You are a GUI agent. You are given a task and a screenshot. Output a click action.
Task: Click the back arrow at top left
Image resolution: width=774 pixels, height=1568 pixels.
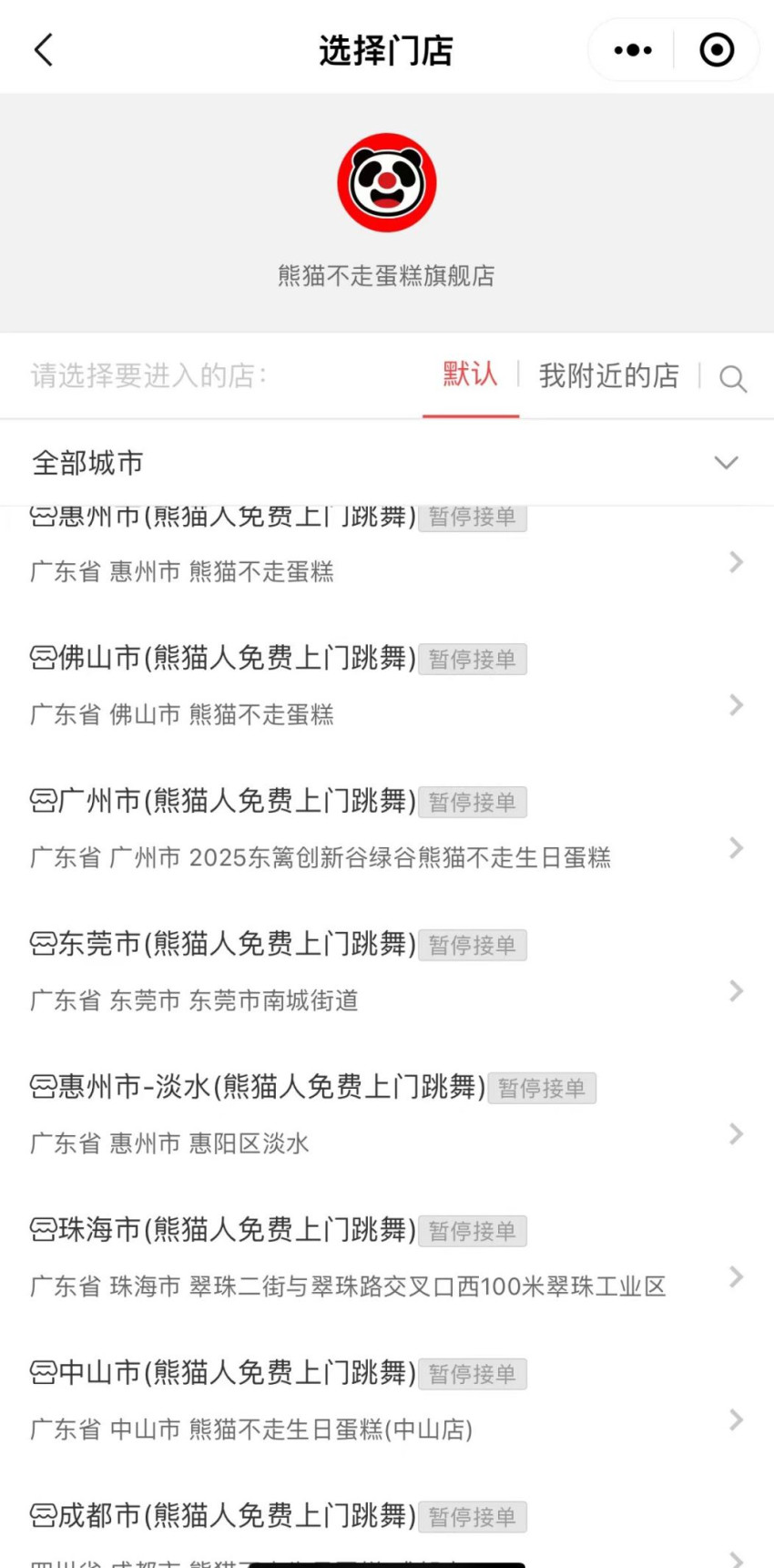pyautogui.click(x=43, y=49)
